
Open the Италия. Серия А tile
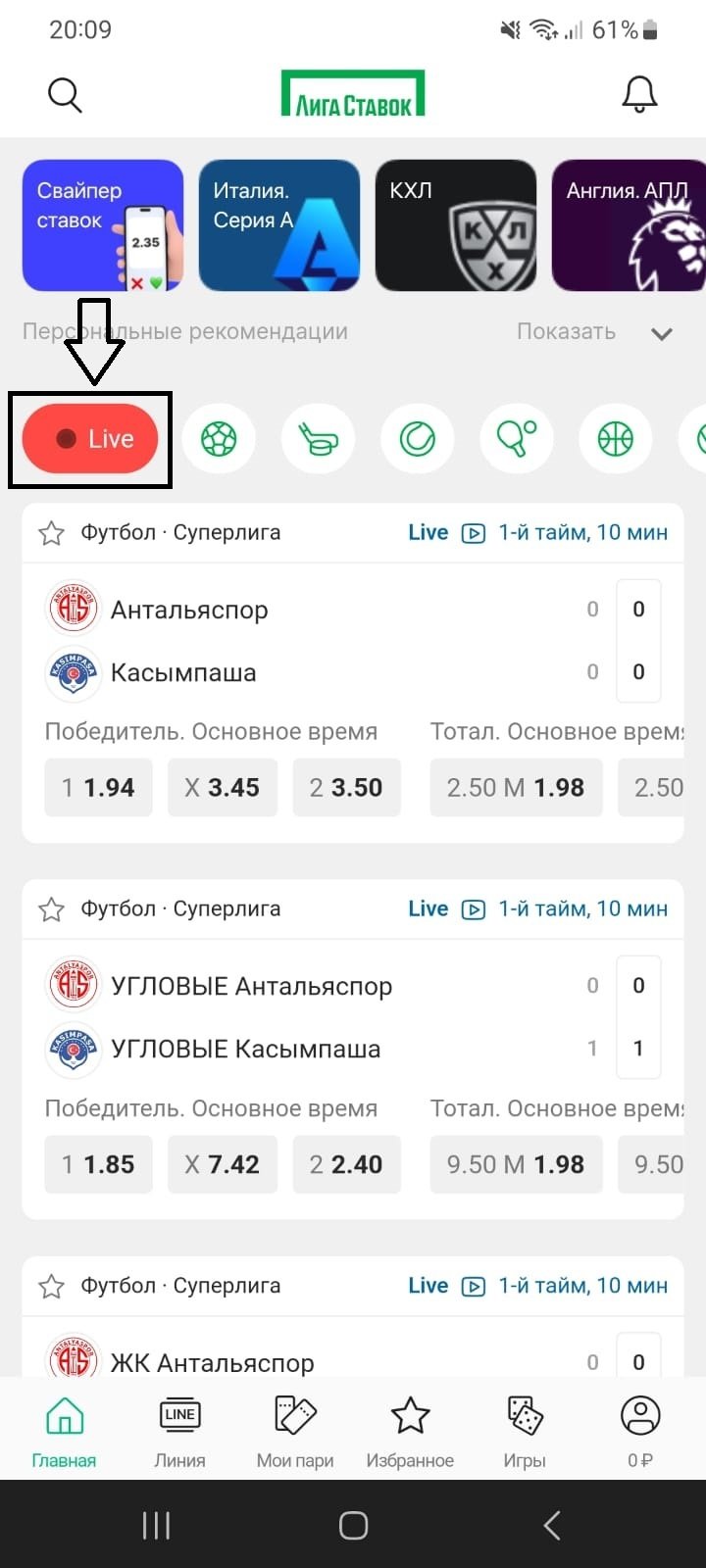point(279,225)
